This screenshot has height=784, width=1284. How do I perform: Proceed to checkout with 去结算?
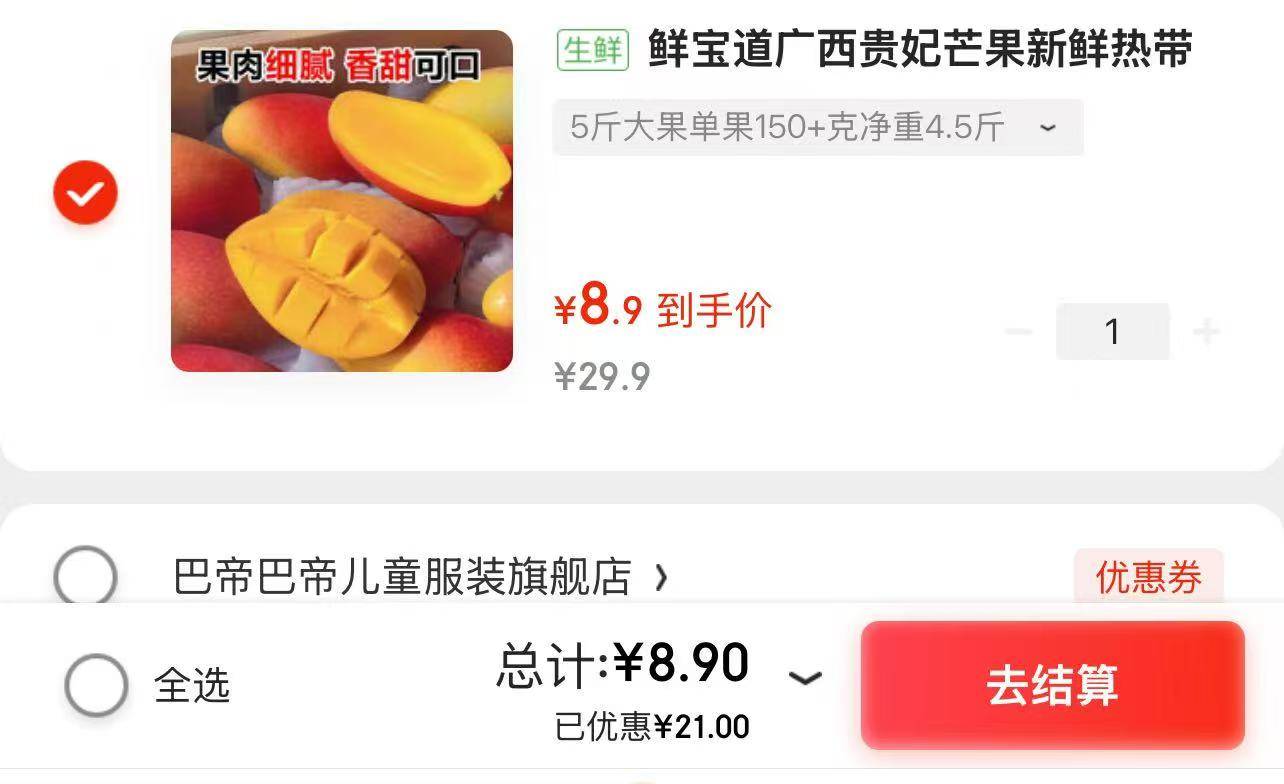pos(1052,685)
